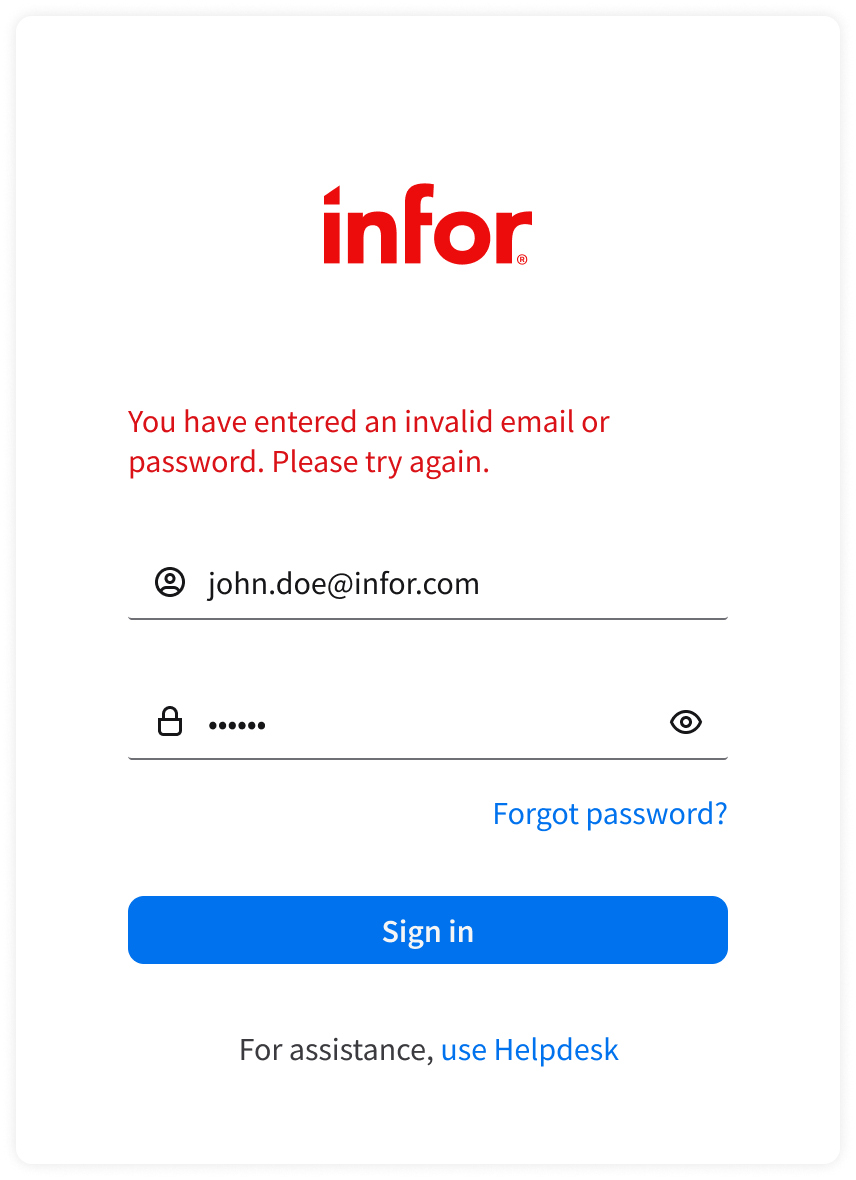Focus the password input field
This screenshot has height=1180, width=856.
click(x=420, y=723)
